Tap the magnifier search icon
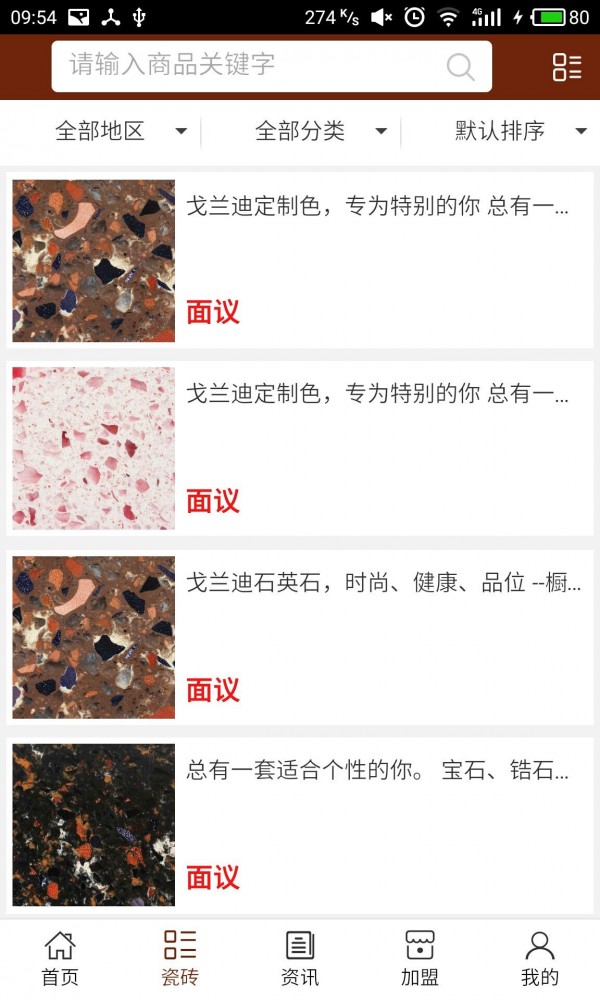600x1000 pixels. pyautogui.click(x=460, y=67)
